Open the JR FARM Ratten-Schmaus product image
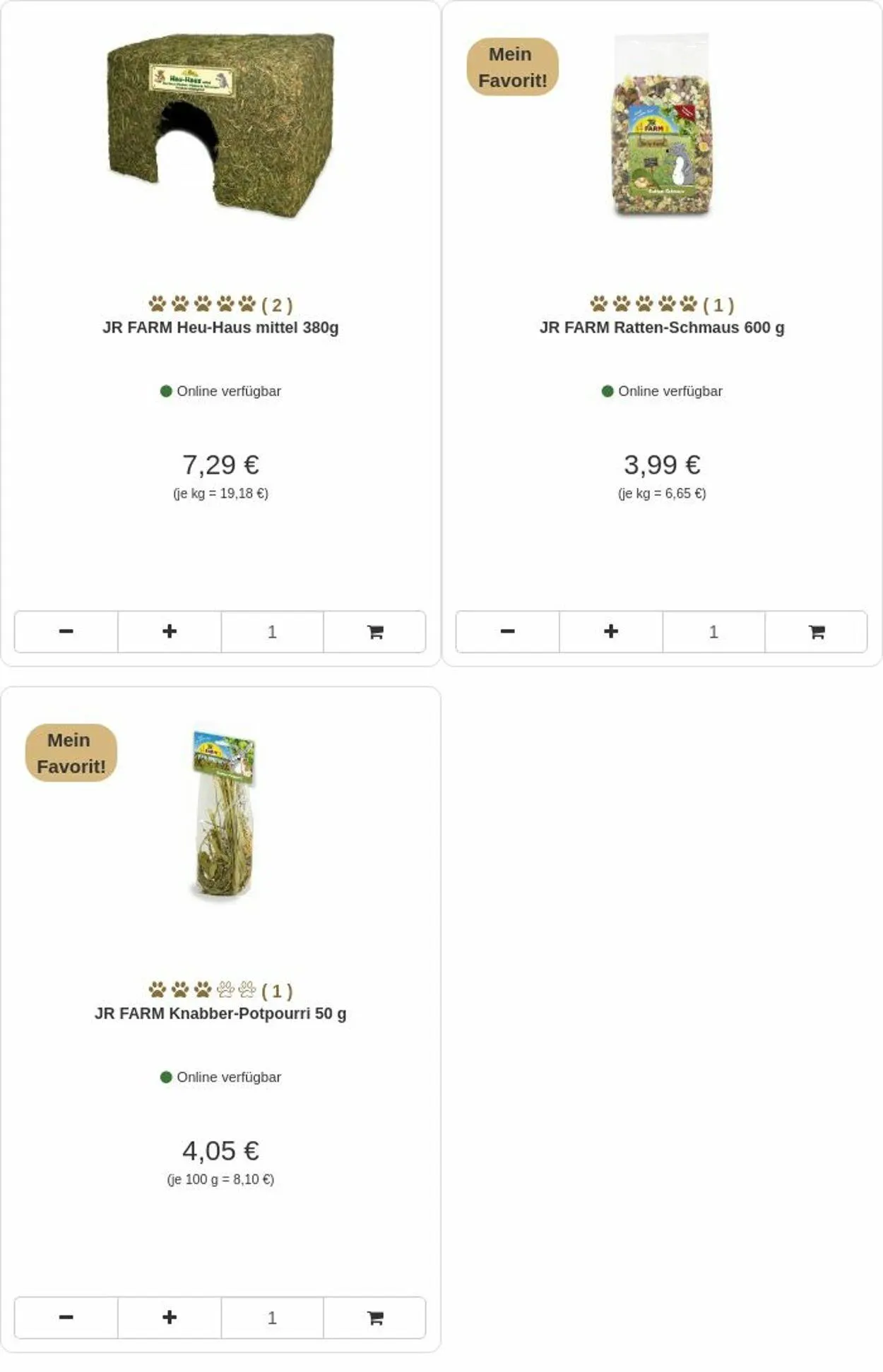 (662, 125)
